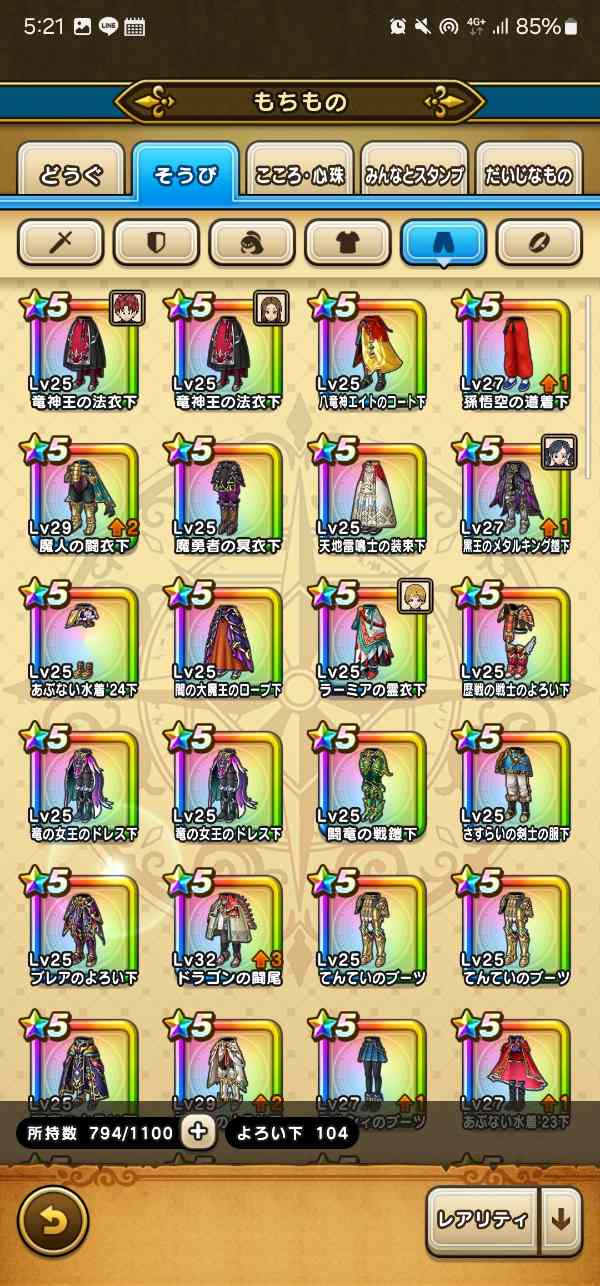Toggle sort order arrow button

pyautogui.click(x=560, y=1220)
